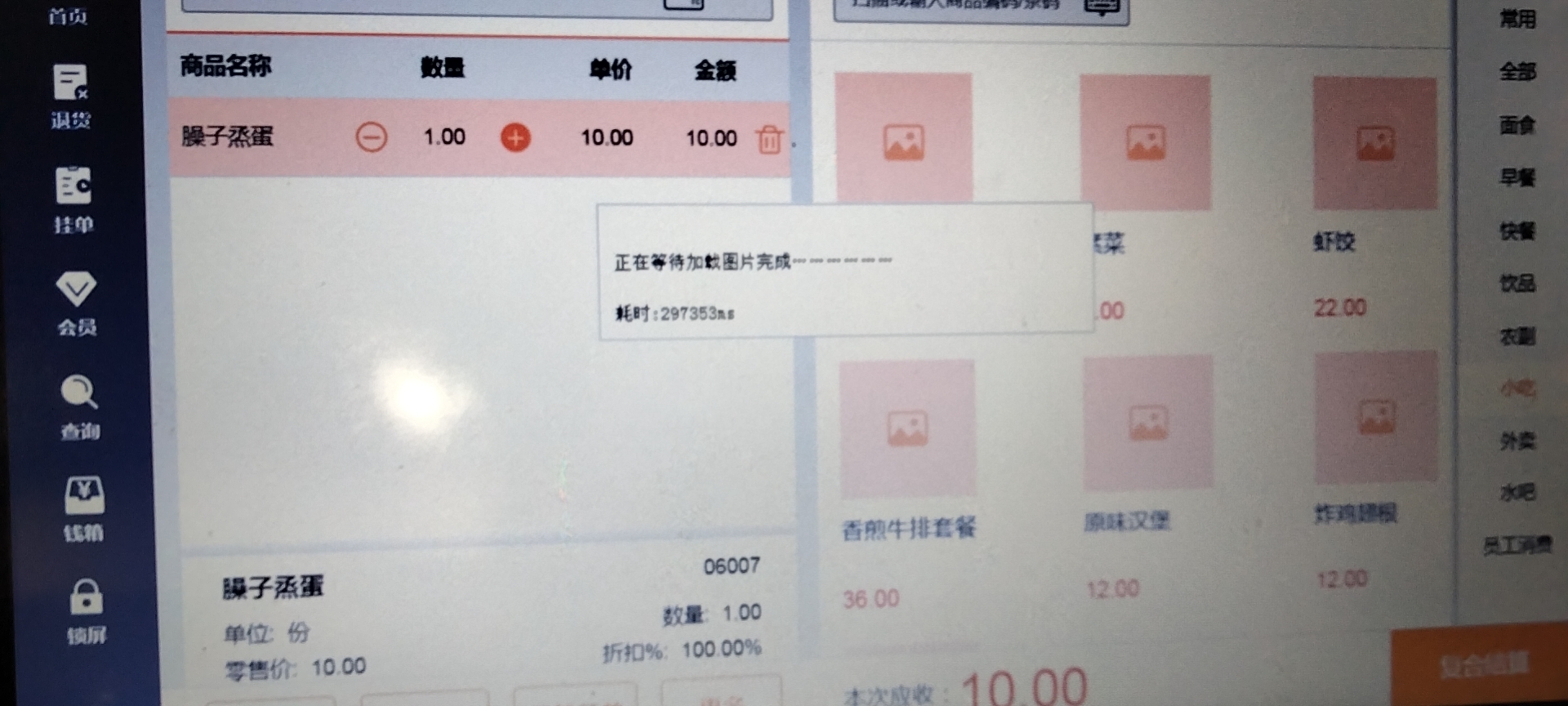
Task: Add 香煎牛排套餐 to the order
Action: click(906, 427)
